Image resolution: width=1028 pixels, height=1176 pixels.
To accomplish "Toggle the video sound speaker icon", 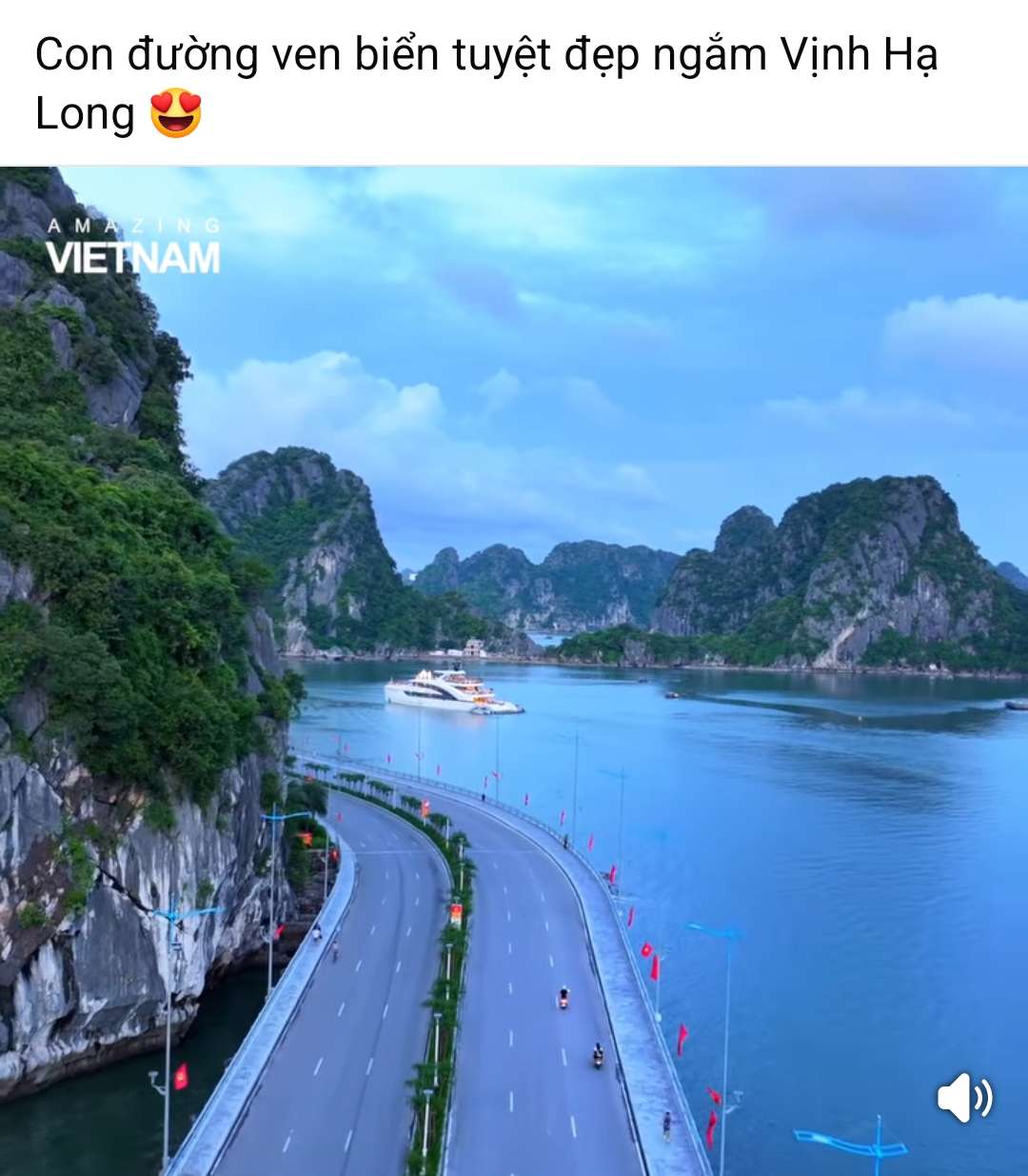I will 963,1098.
